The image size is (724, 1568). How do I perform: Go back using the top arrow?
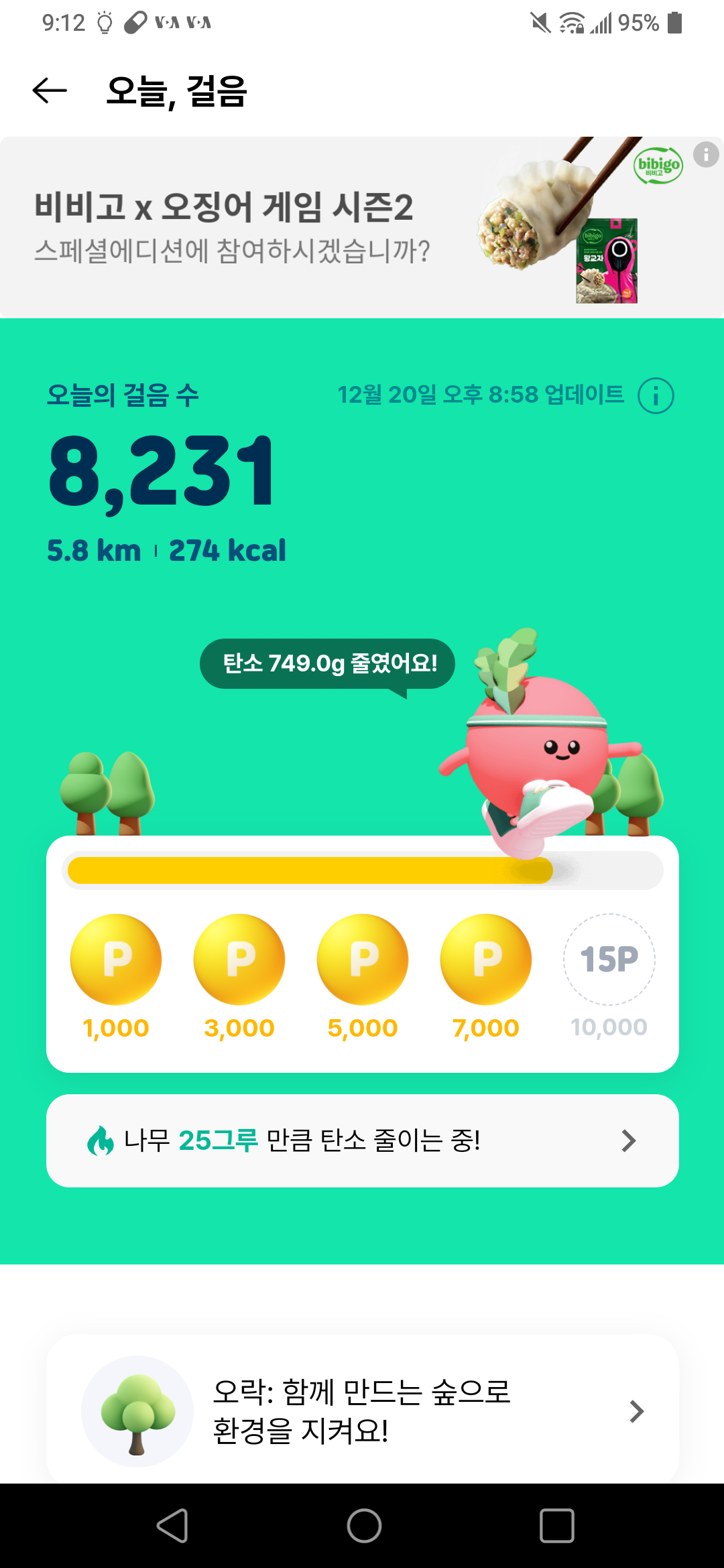pos(50,90)
